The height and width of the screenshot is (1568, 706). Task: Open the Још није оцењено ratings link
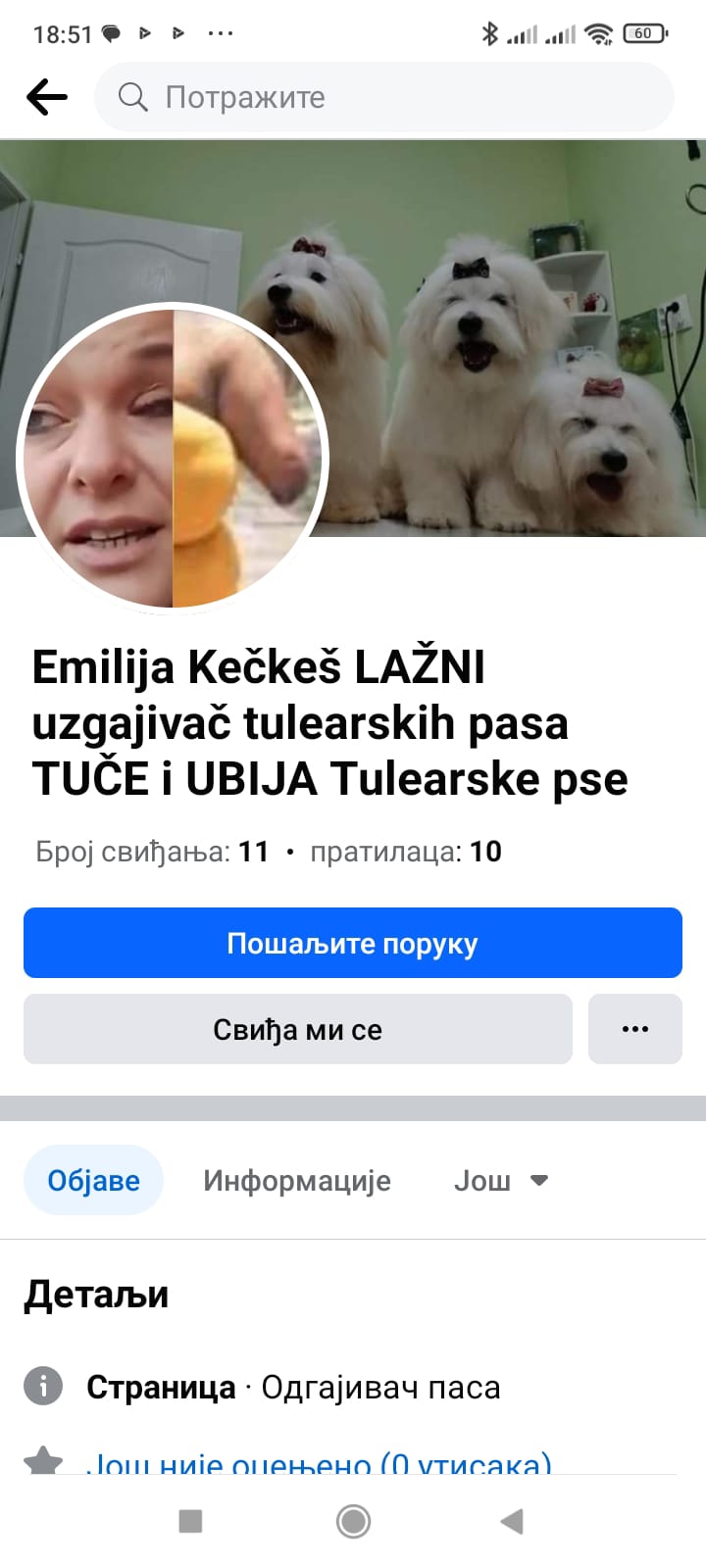point(318,1464)
